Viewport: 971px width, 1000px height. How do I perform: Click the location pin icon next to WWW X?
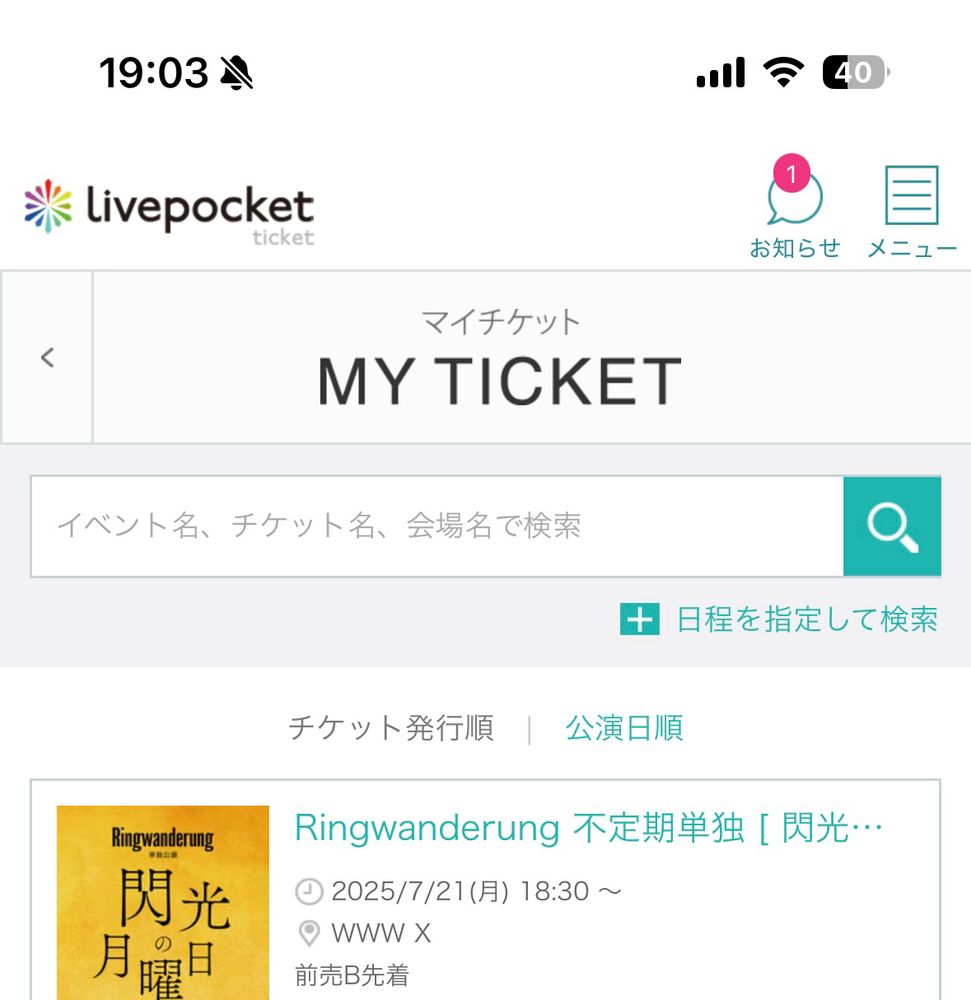click(307, 933)
